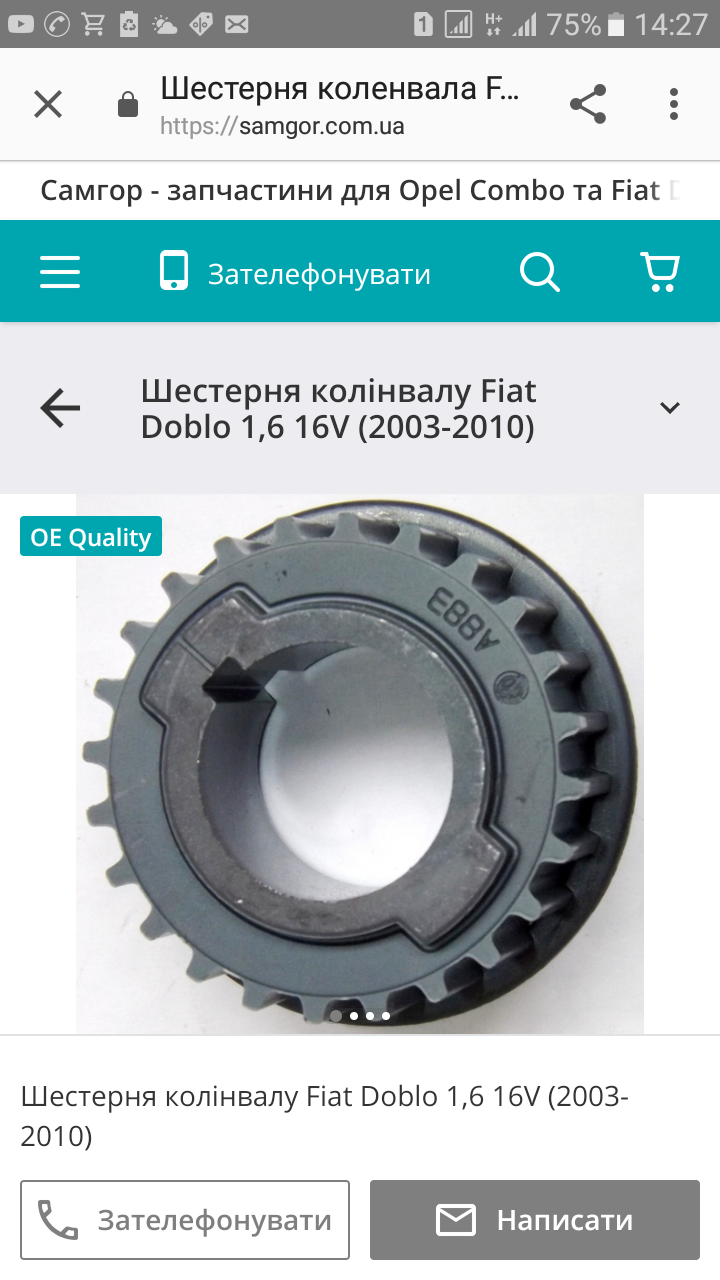Open the site search
Image resolution: width=720 pixels, height=1280 pixels.
[x=540, y=272]
